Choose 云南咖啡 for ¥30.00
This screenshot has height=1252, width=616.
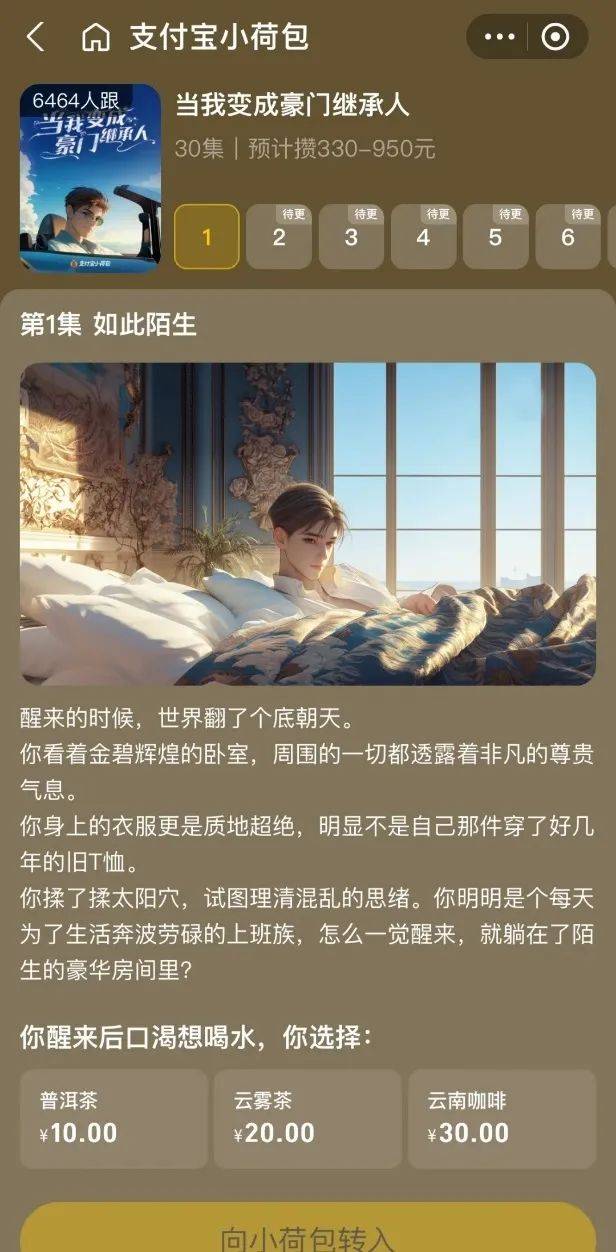(501, 1119)
